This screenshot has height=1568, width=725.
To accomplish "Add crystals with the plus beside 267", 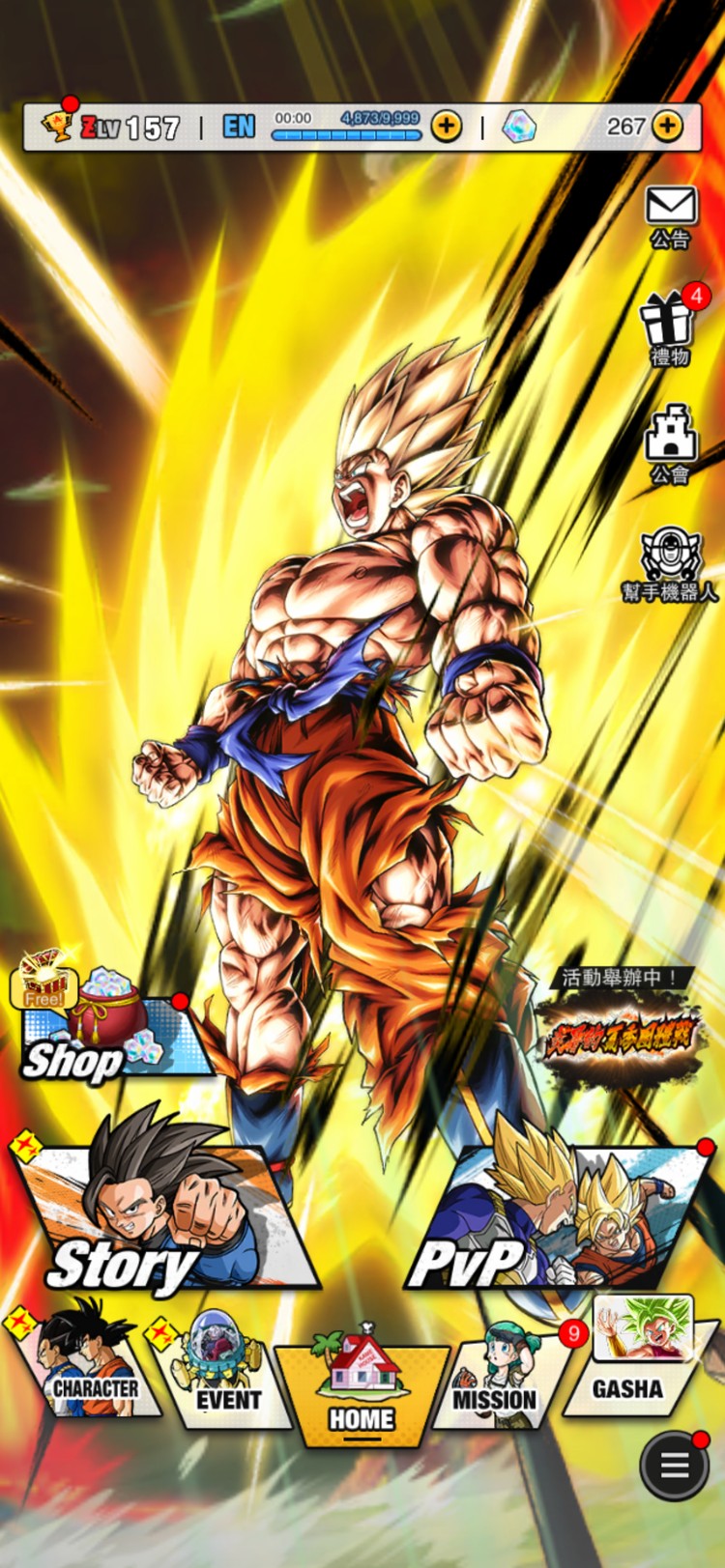I will pos(667,127).
